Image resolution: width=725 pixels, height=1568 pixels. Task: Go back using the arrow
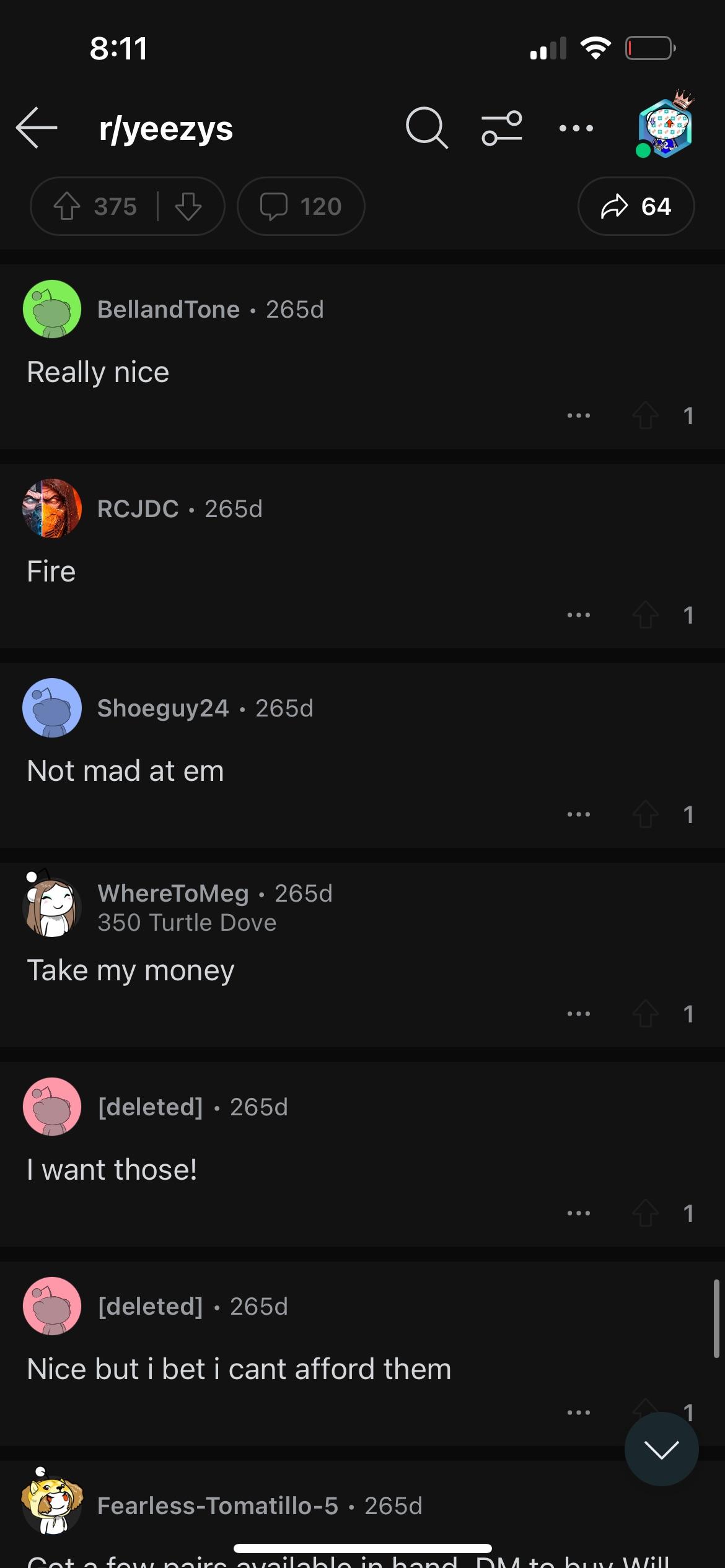37,128
